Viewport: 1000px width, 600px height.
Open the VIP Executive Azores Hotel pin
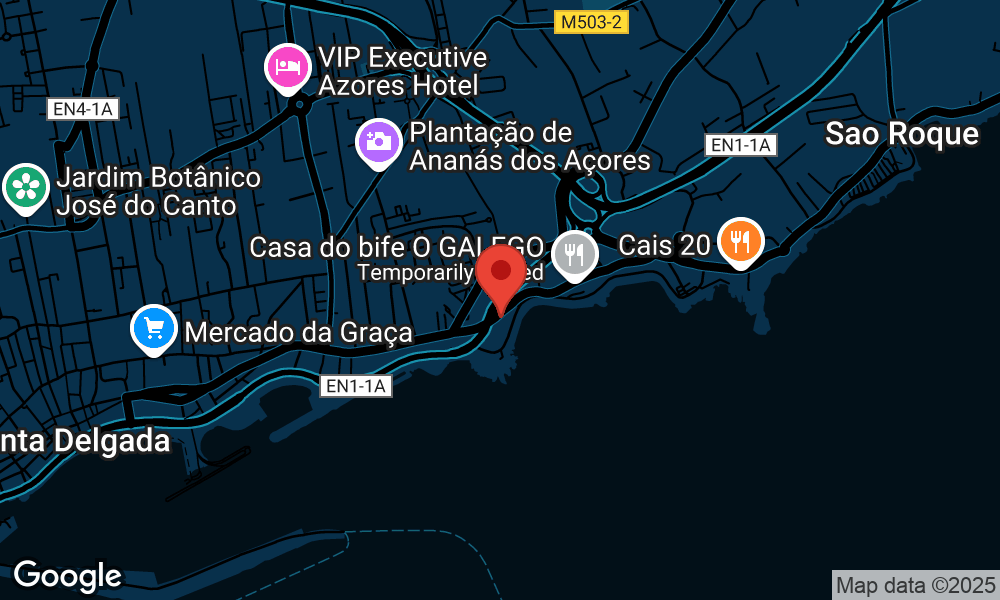click(x=288, y=68)
